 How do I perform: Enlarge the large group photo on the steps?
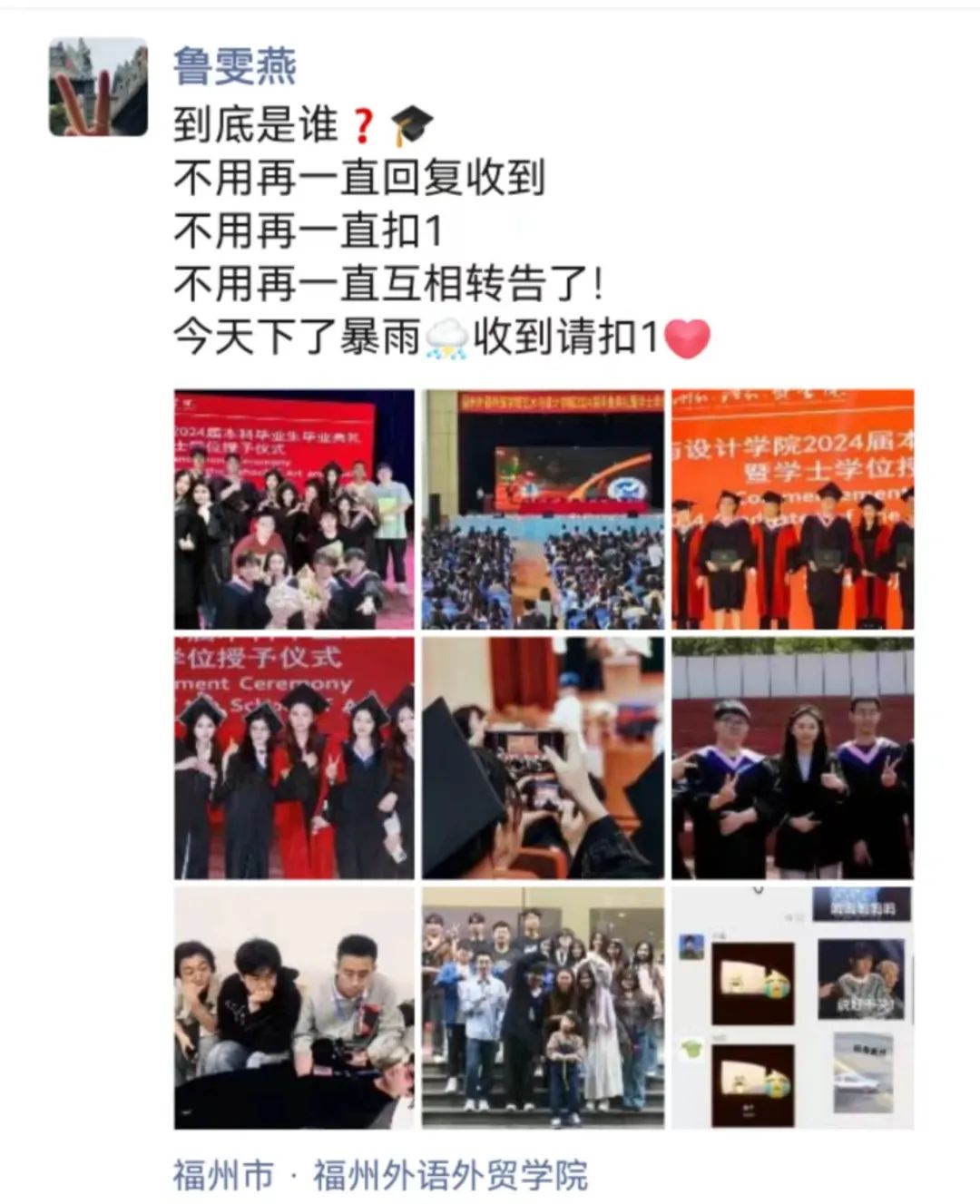click(543, 1007)
